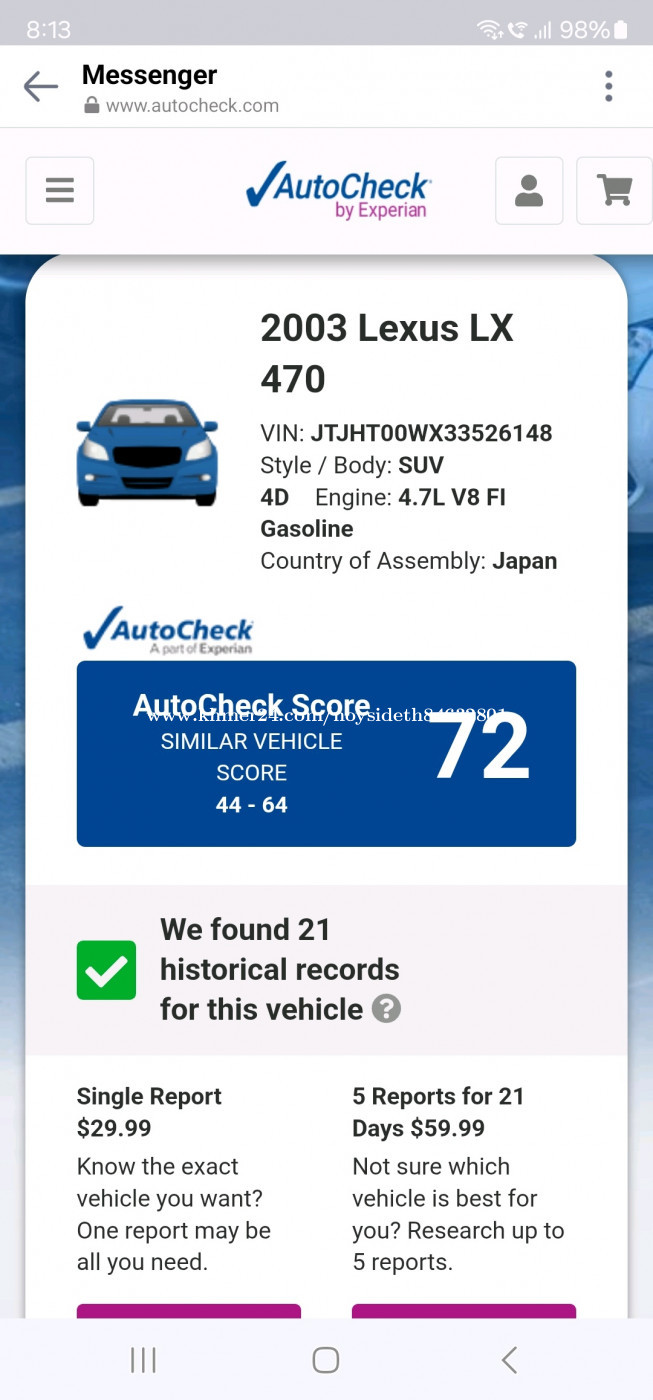View the shopping cart

(614, 190)
